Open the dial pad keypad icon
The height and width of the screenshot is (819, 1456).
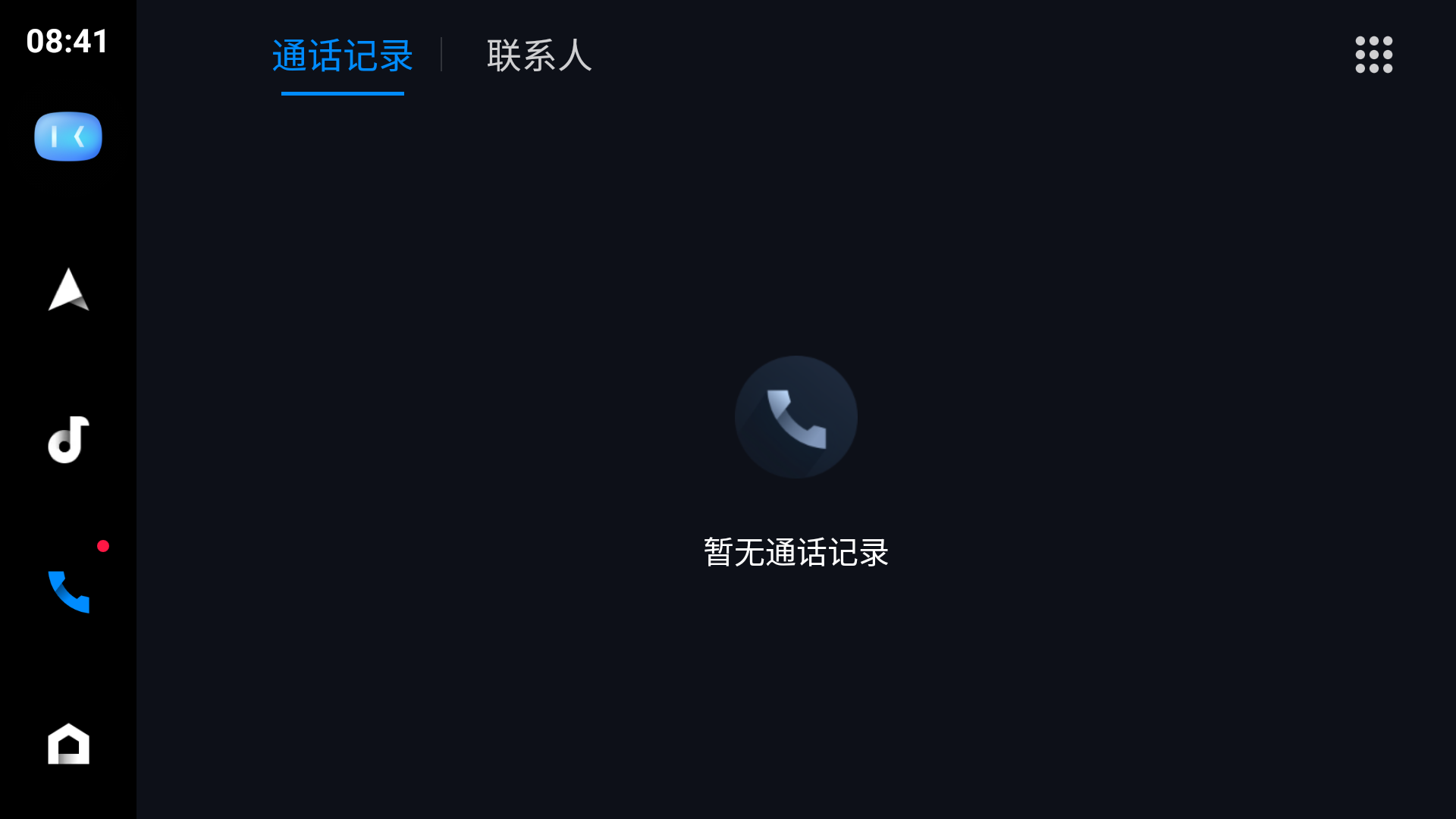tap(1373, 55)
